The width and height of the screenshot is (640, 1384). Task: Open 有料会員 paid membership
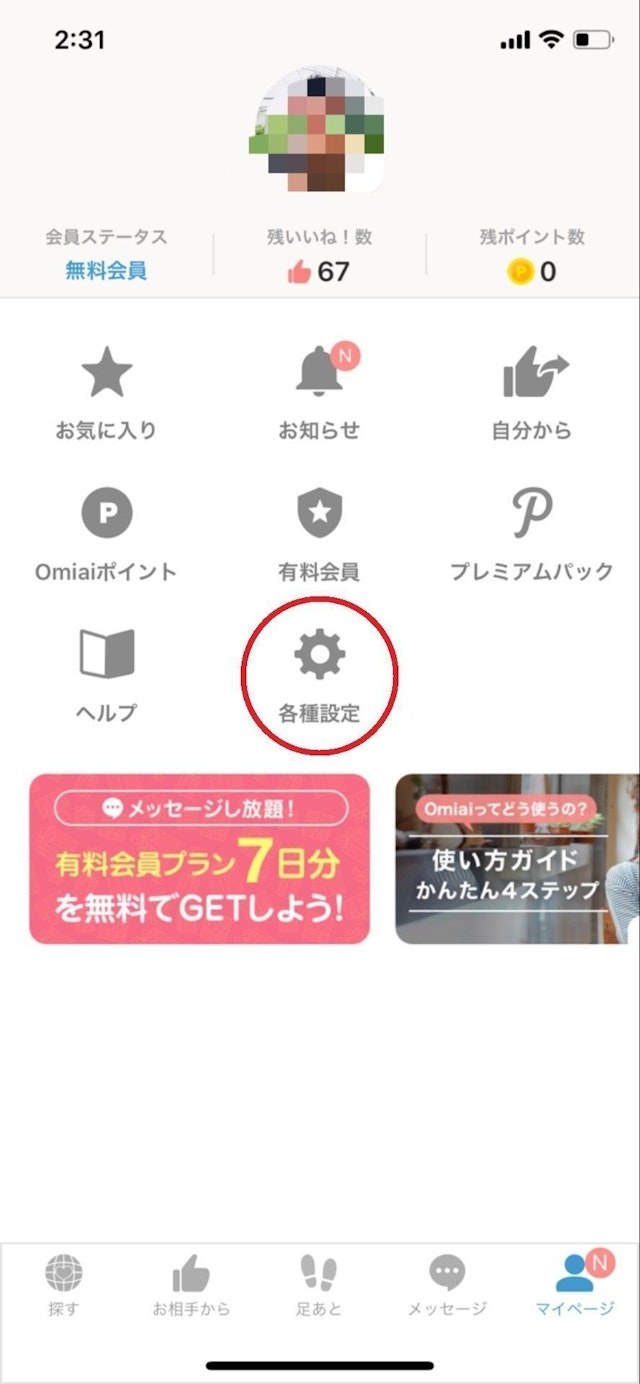(x=319, y=537)
